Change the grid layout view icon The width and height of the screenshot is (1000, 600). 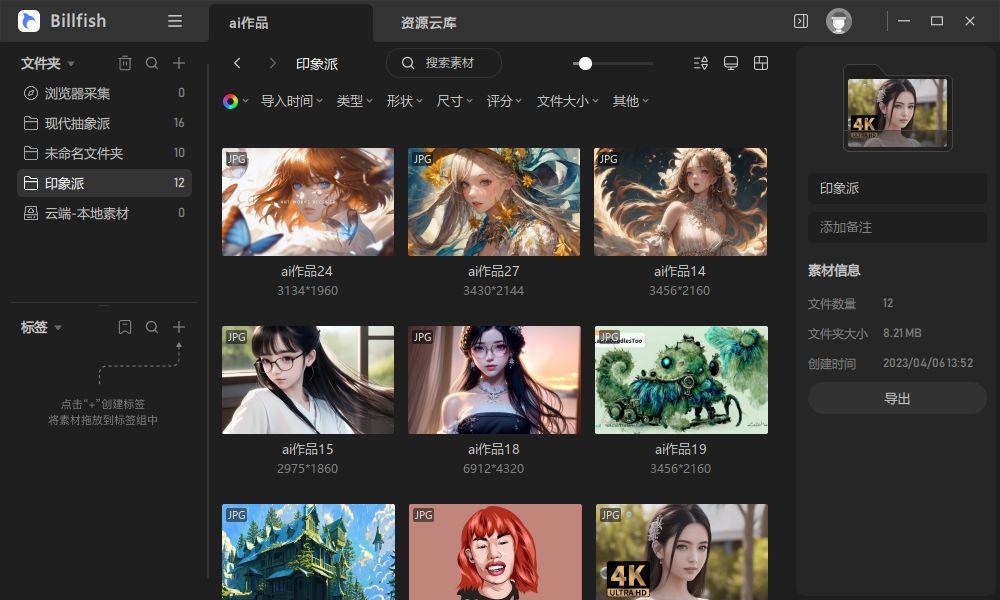[x=761, y=63]
